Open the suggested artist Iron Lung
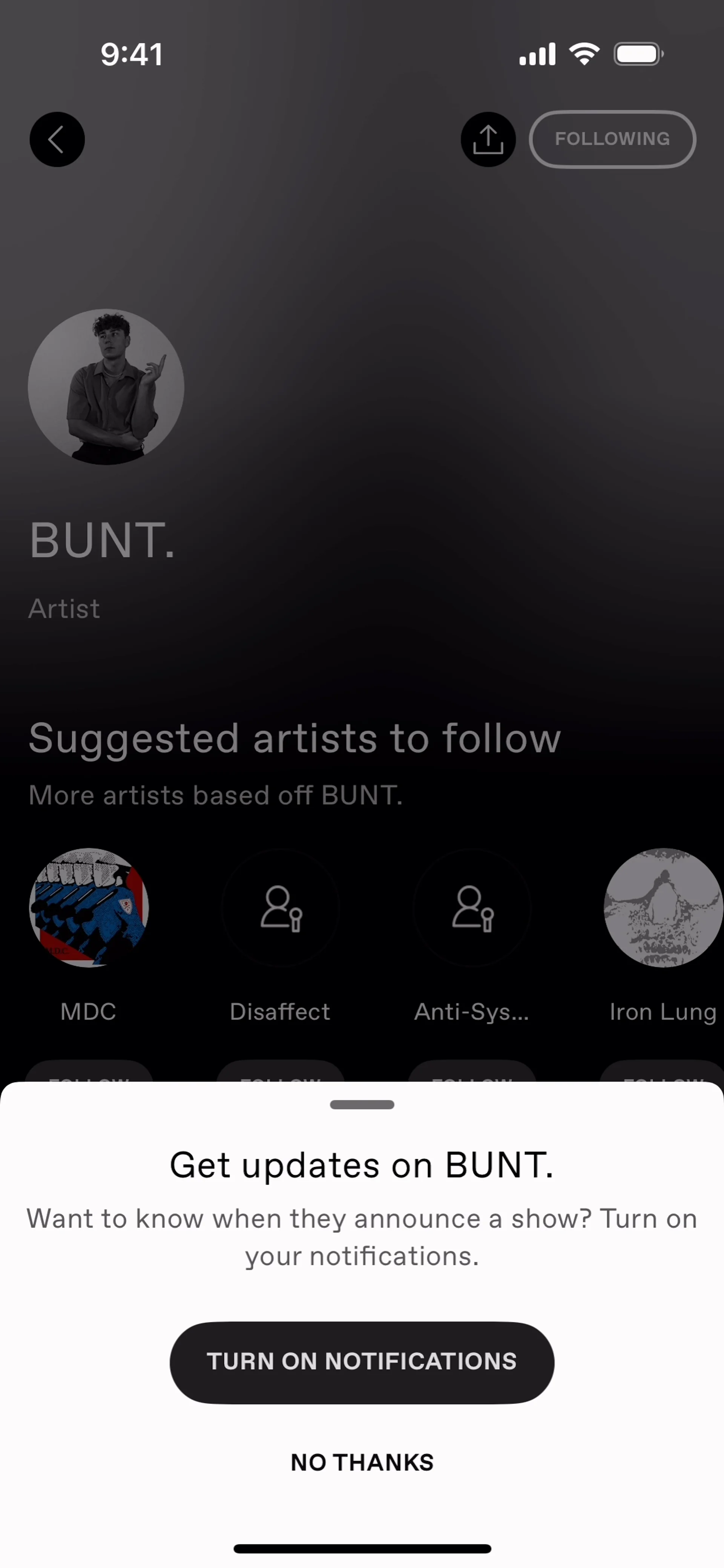Viewport: 724px width, 1568px height. 663,907
